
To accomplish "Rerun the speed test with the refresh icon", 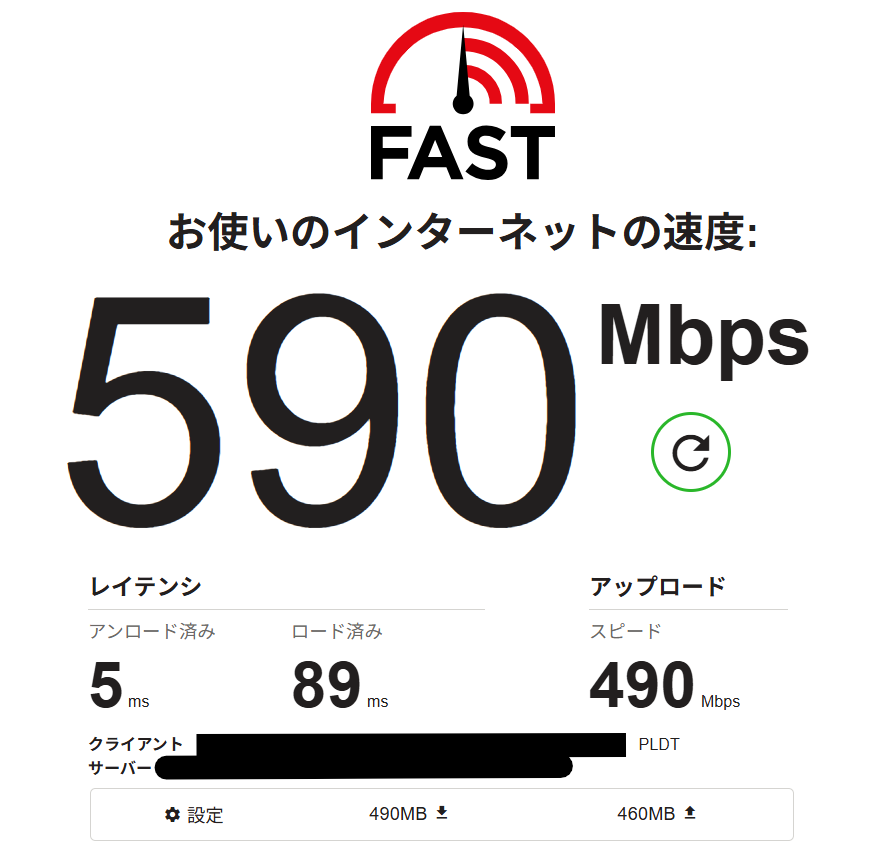I will pos(690,452).
